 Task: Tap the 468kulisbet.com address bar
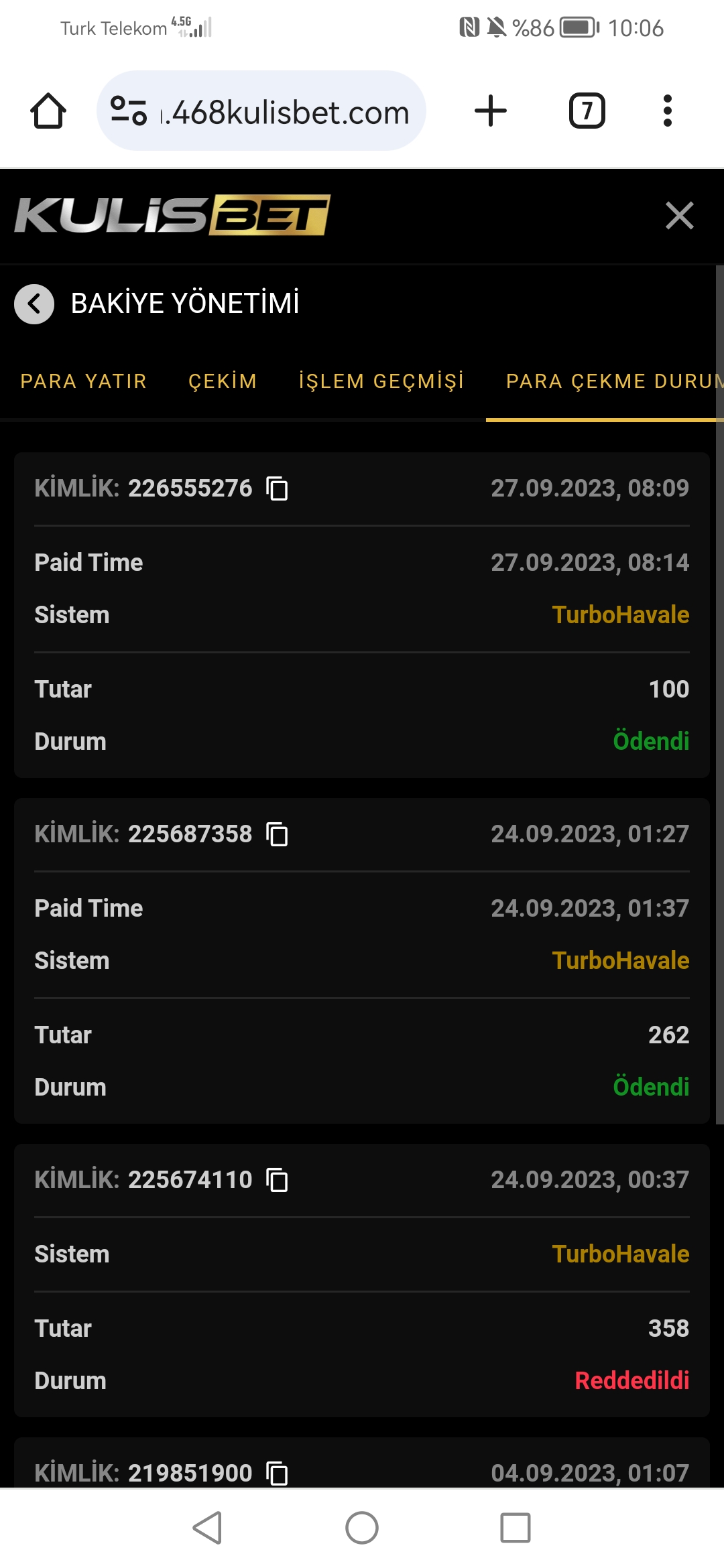click(x=261, y=111)
